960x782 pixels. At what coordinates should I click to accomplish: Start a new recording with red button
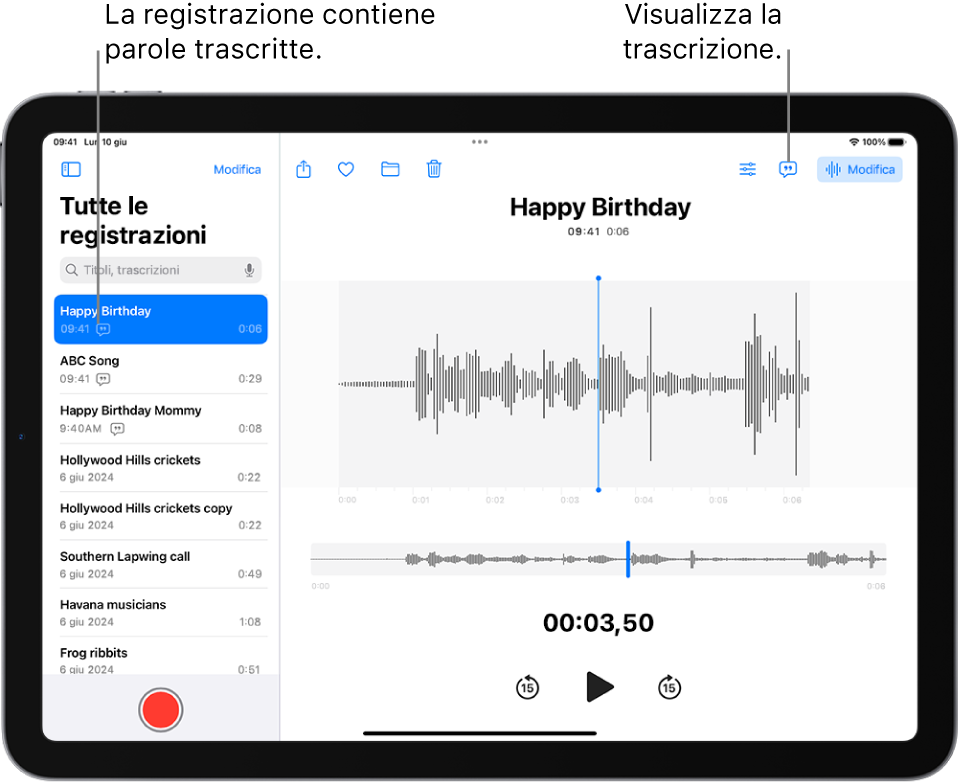click(160, 710)
